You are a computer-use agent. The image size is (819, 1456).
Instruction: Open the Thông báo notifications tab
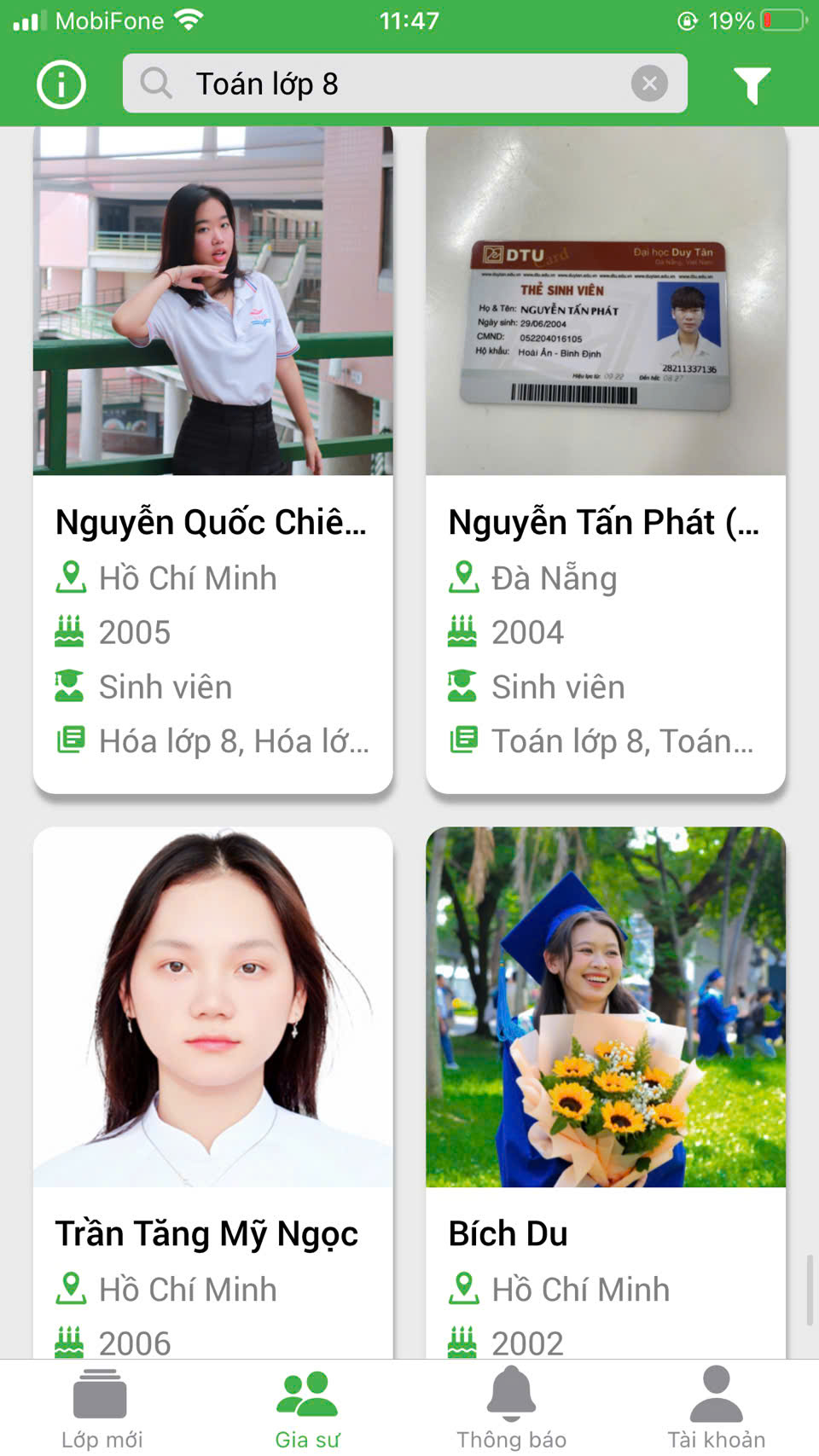(x=511, y=1408)
